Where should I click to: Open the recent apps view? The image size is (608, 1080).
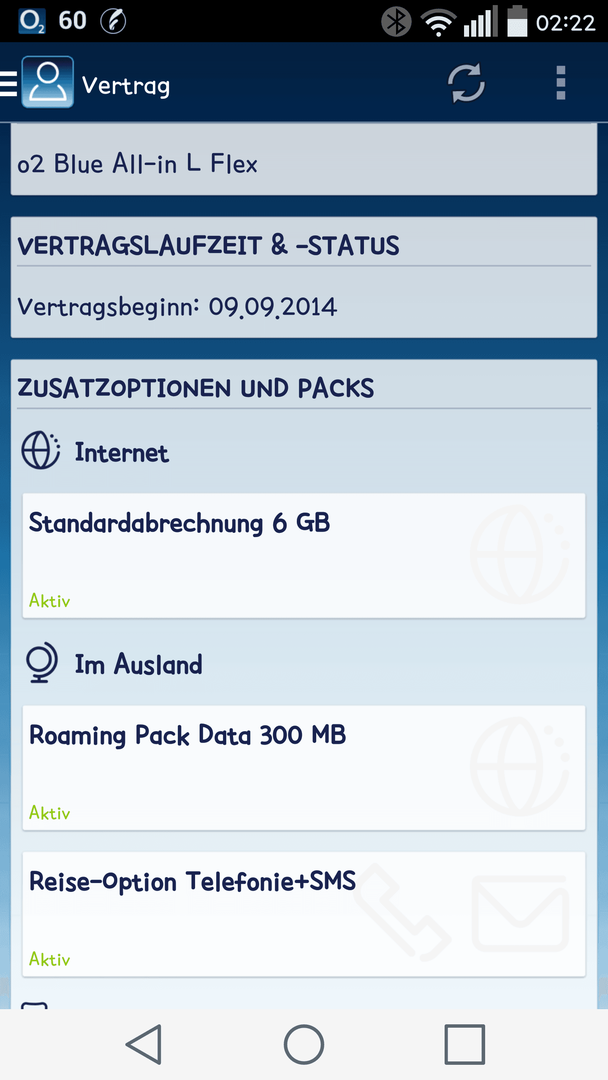click(x=465, y=1044)
